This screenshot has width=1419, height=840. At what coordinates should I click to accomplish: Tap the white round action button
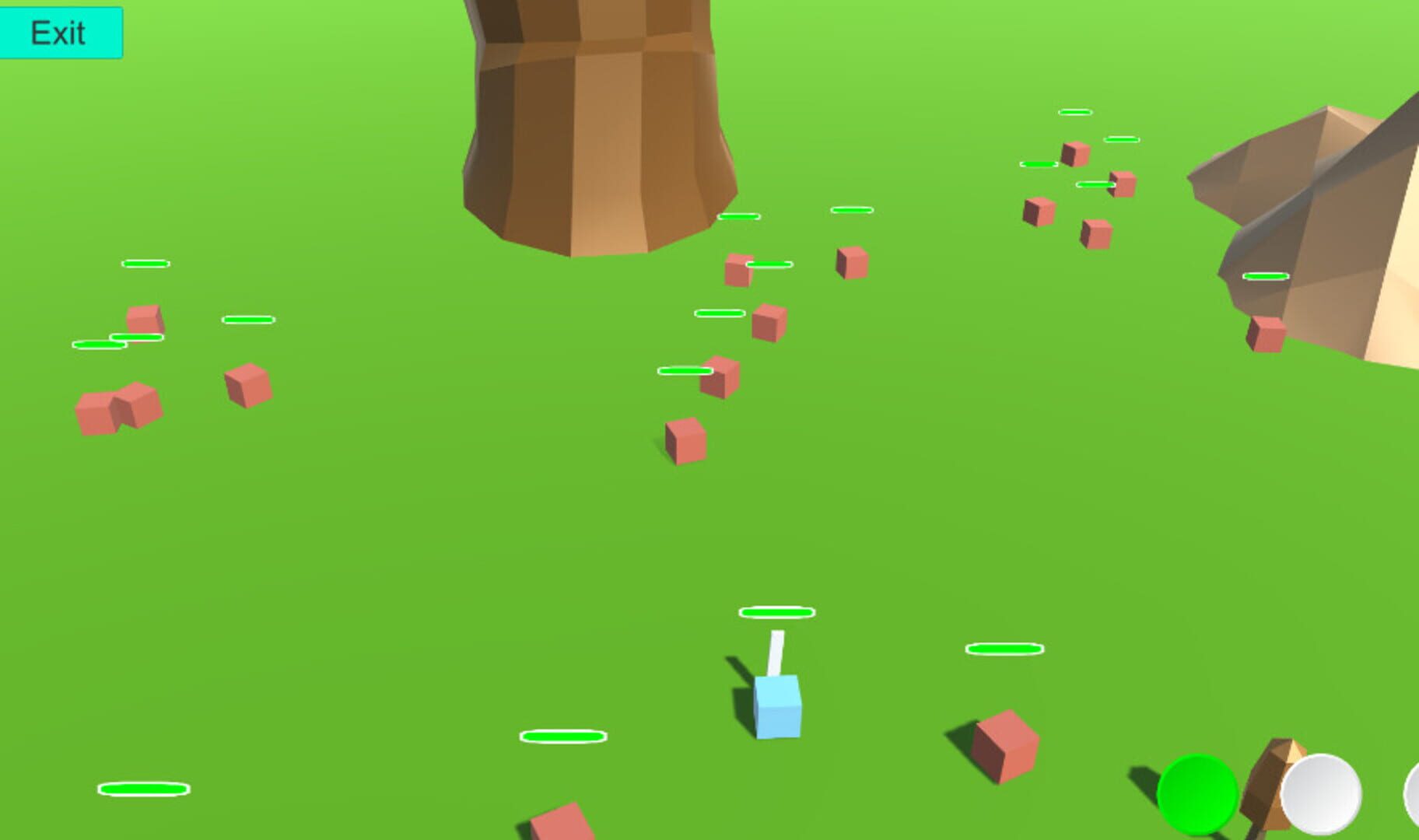[x=1320, y=794]
